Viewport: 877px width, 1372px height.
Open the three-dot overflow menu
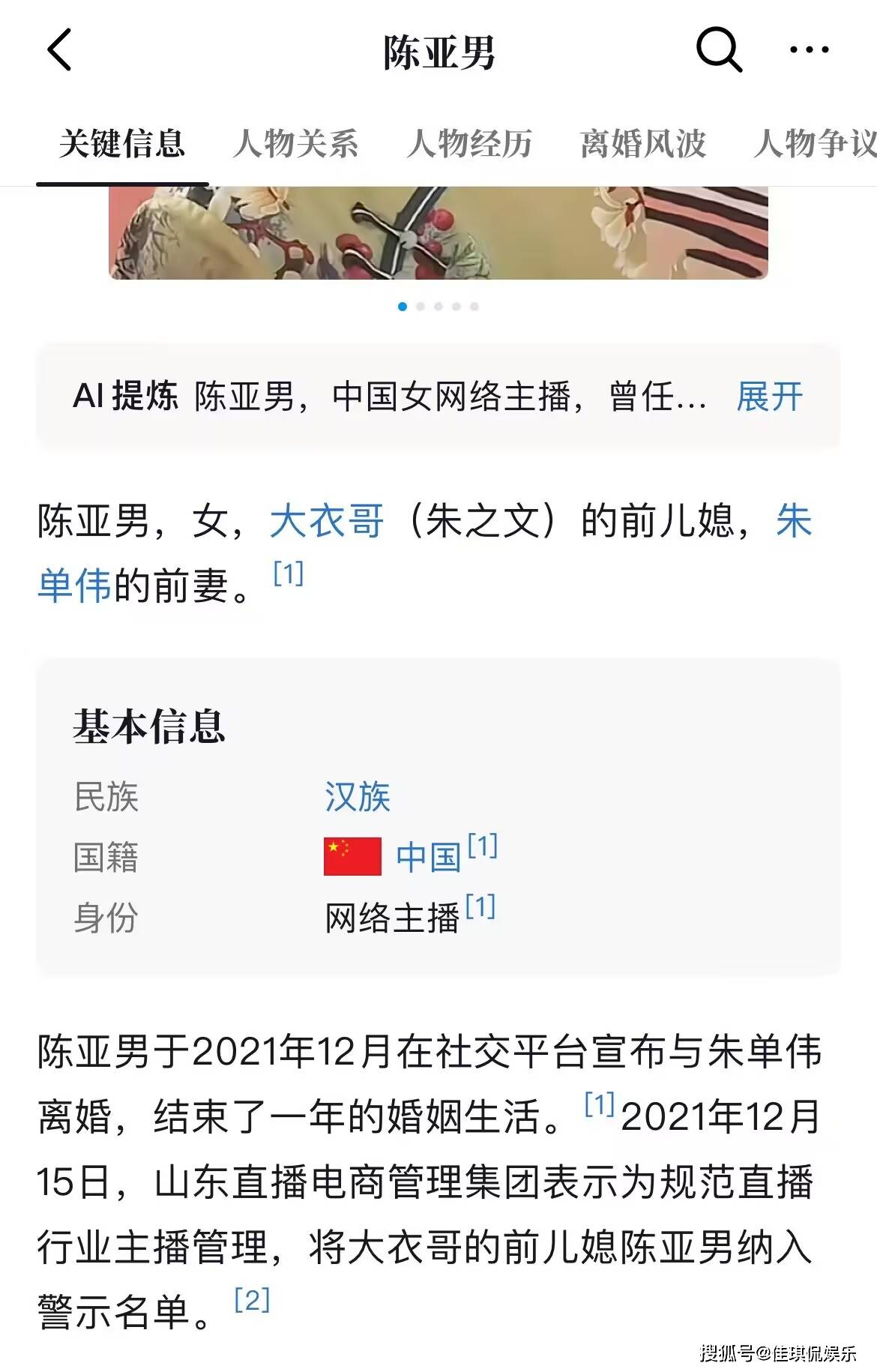tap(810, 50)
